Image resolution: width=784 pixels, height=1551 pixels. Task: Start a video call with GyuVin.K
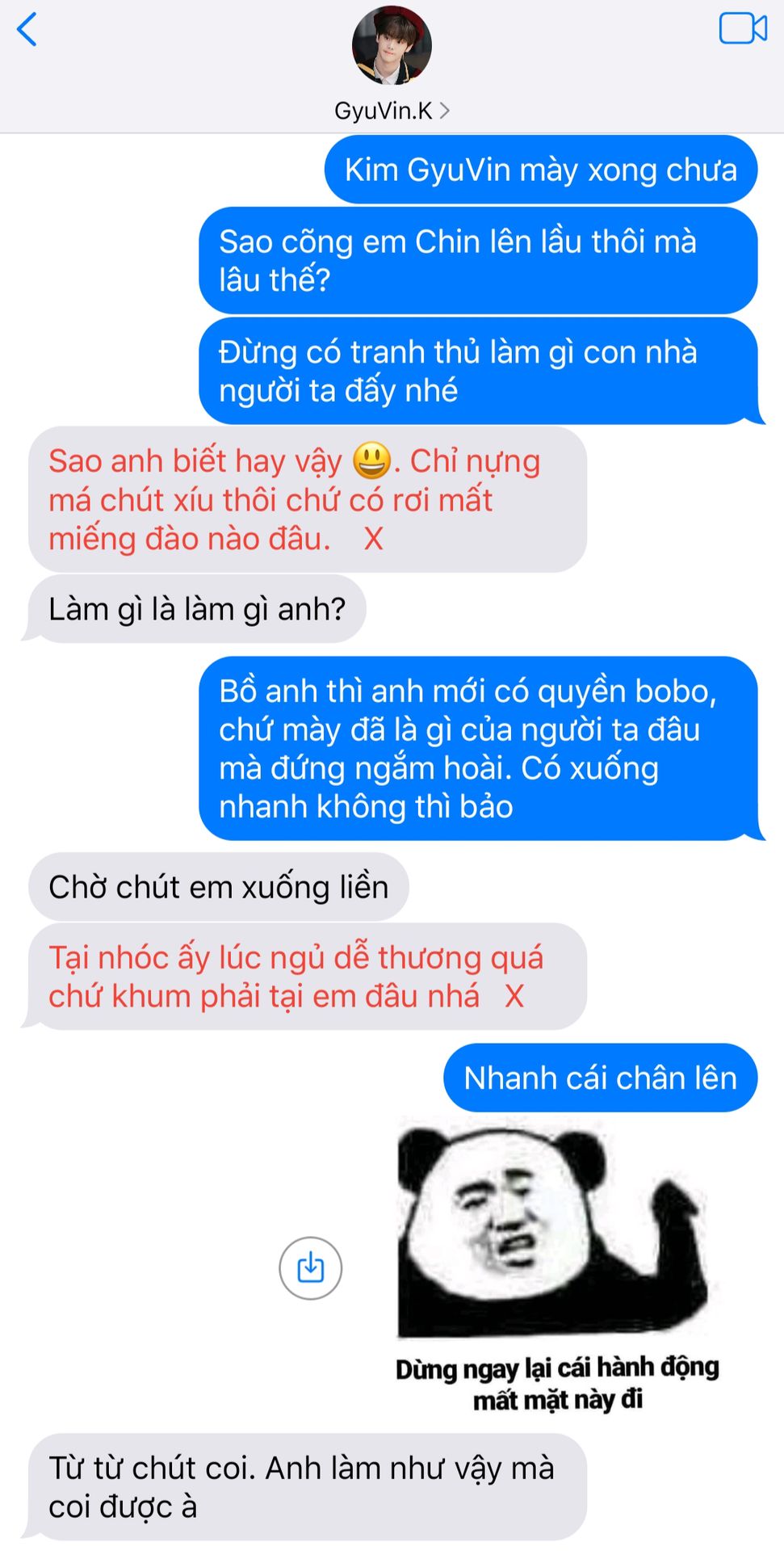pyautogui.click(x=743, y=29)
